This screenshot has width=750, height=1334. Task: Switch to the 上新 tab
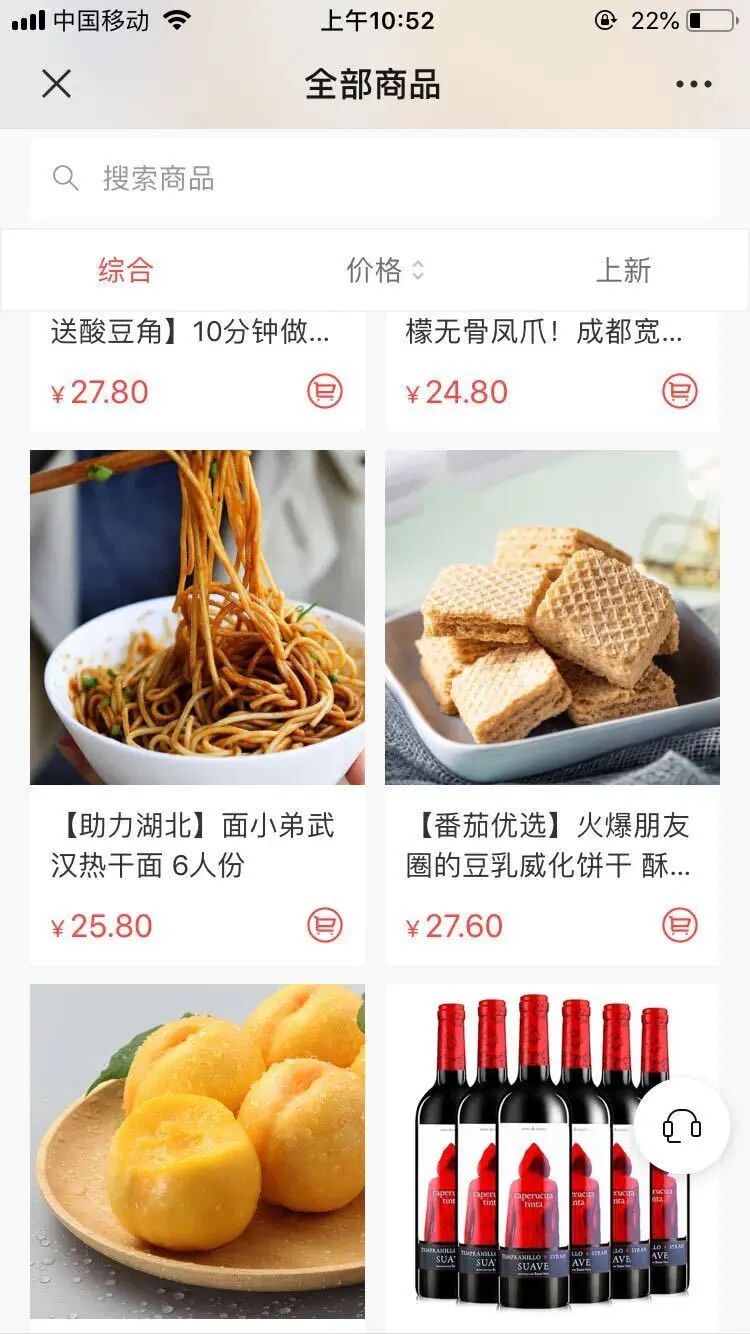(623, 270)
